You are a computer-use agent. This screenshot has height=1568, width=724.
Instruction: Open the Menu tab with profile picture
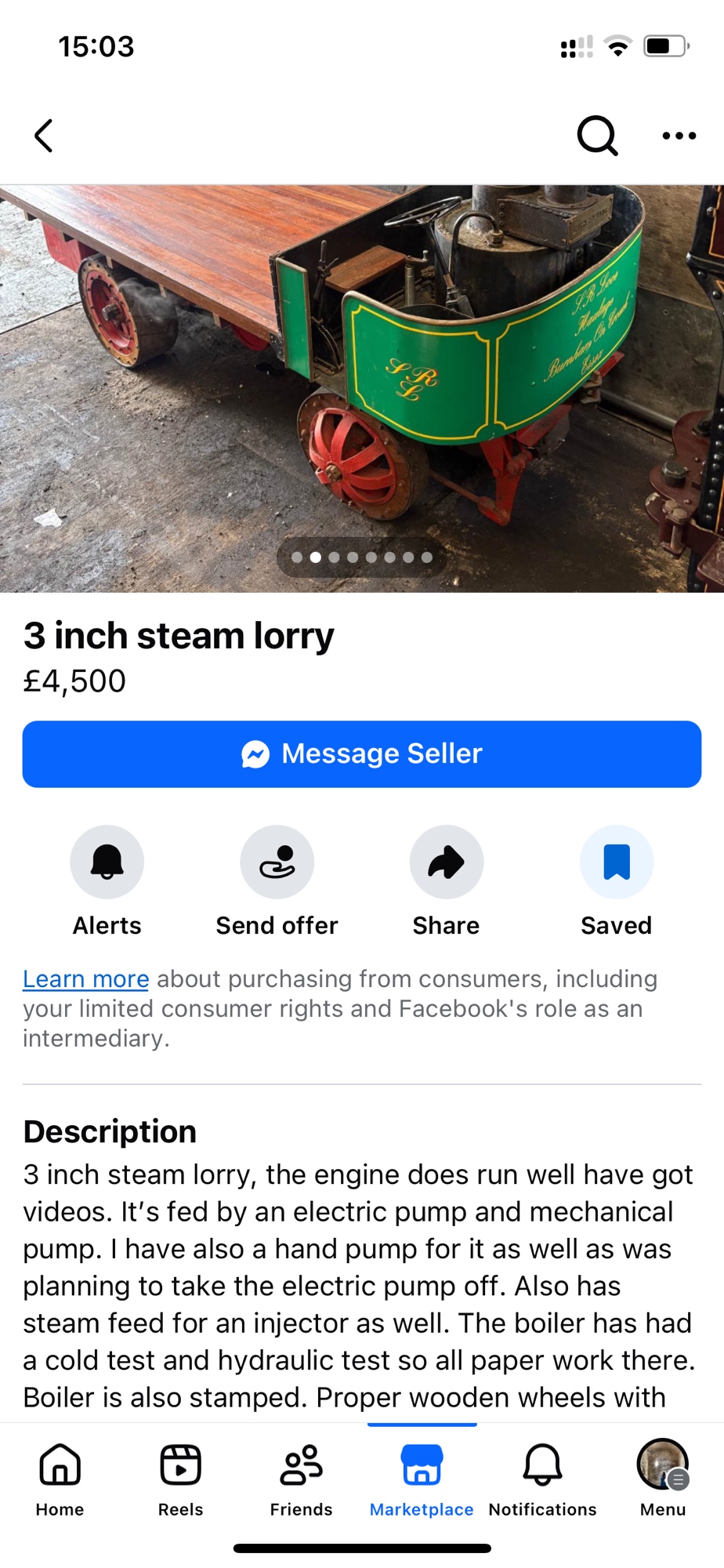[663, 1478]
